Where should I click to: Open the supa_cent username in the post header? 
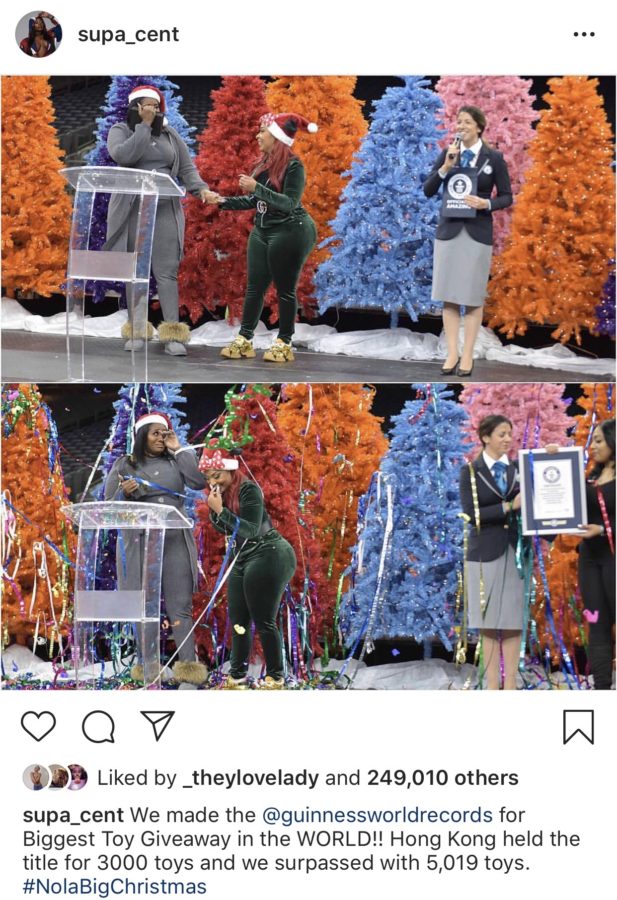pyautogui.click(x=128, y=35)
